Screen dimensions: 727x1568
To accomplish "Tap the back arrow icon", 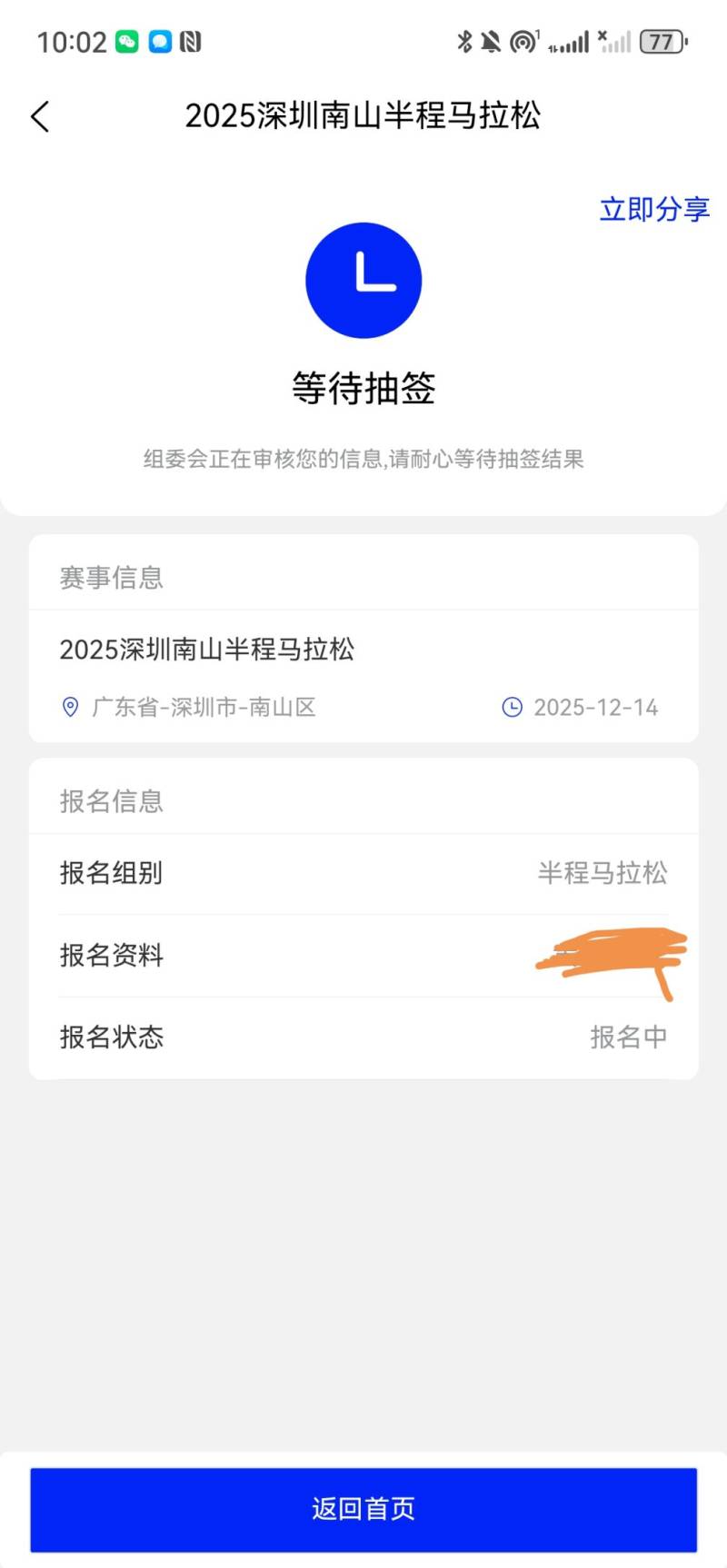I will coord(40,116).
